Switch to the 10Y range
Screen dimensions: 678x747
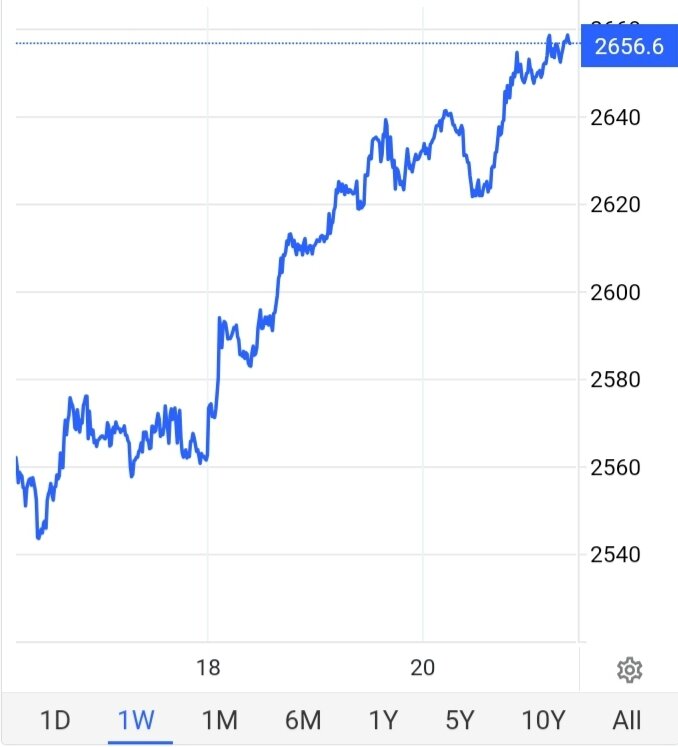[x=545, y=719]
